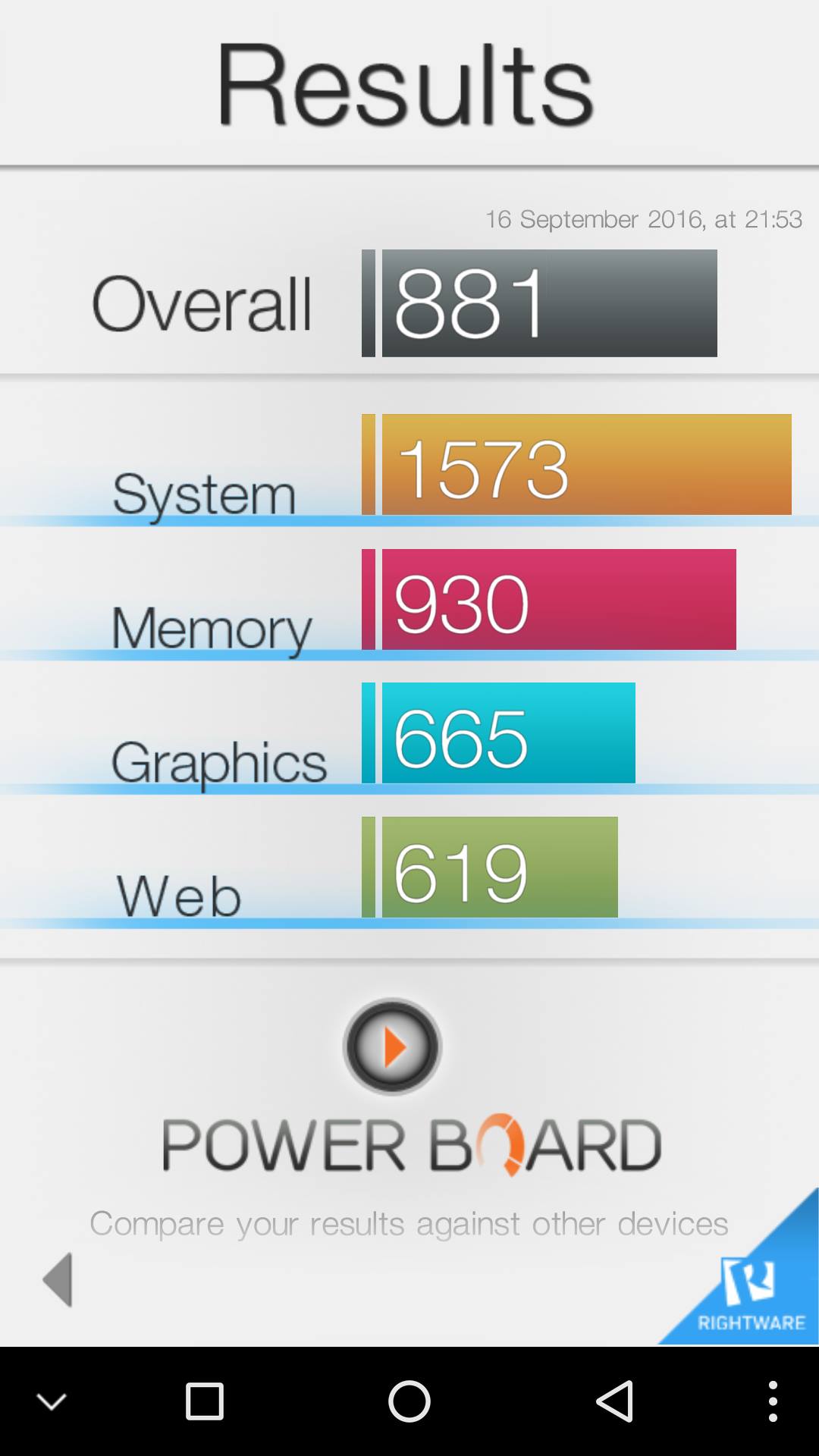Open Power Board comparison

392,1046
